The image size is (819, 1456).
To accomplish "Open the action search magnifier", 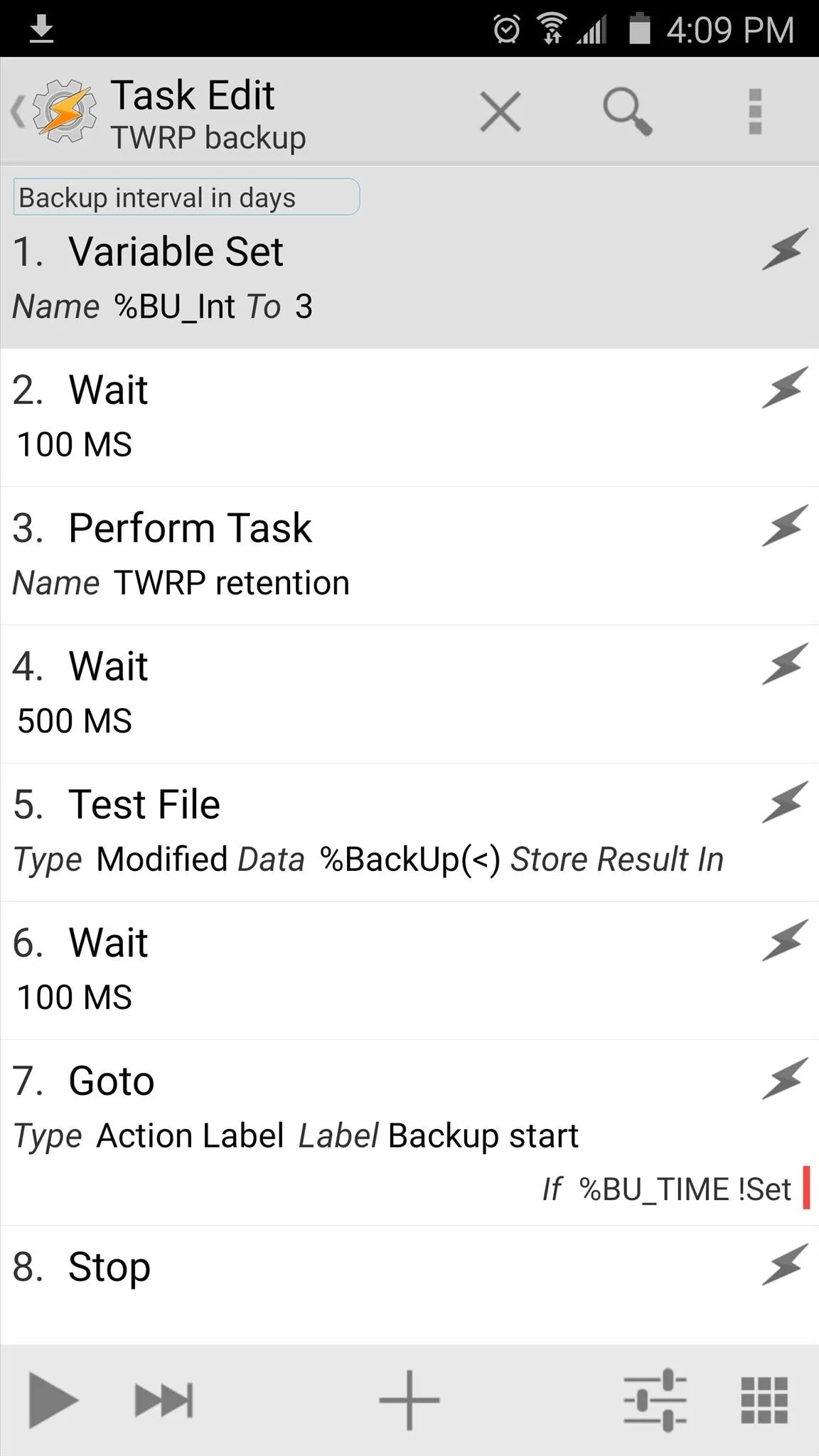I will (627, 112).
